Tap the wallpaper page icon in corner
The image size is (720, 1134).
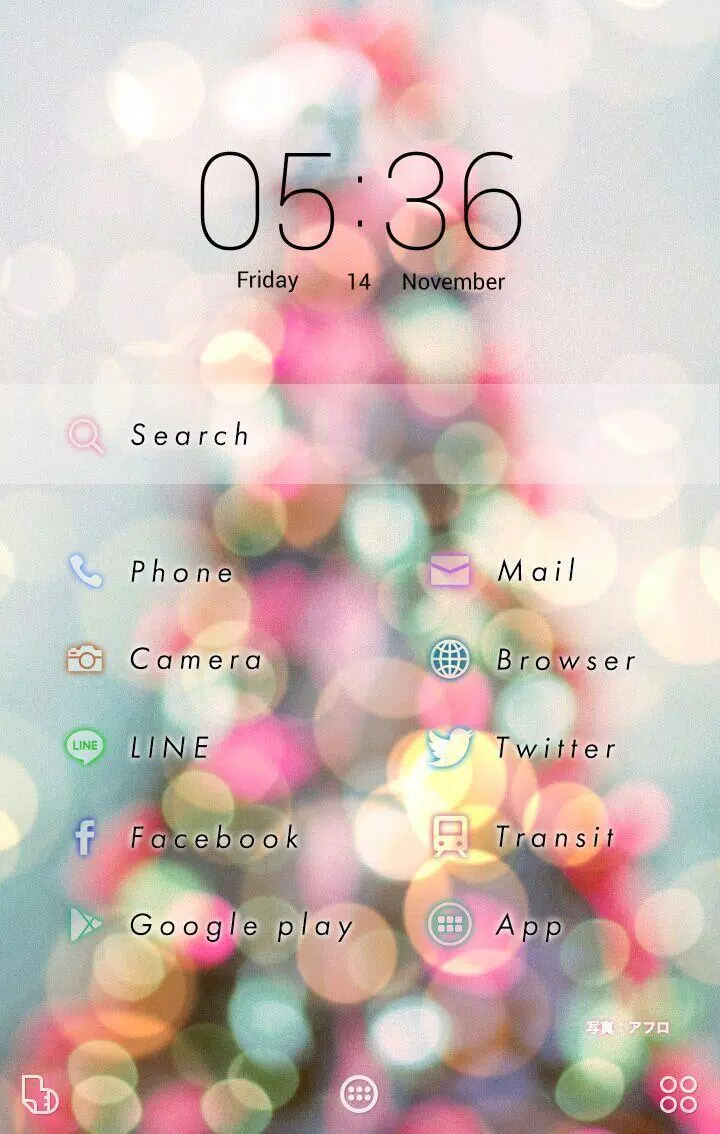tap(40, 1095)
